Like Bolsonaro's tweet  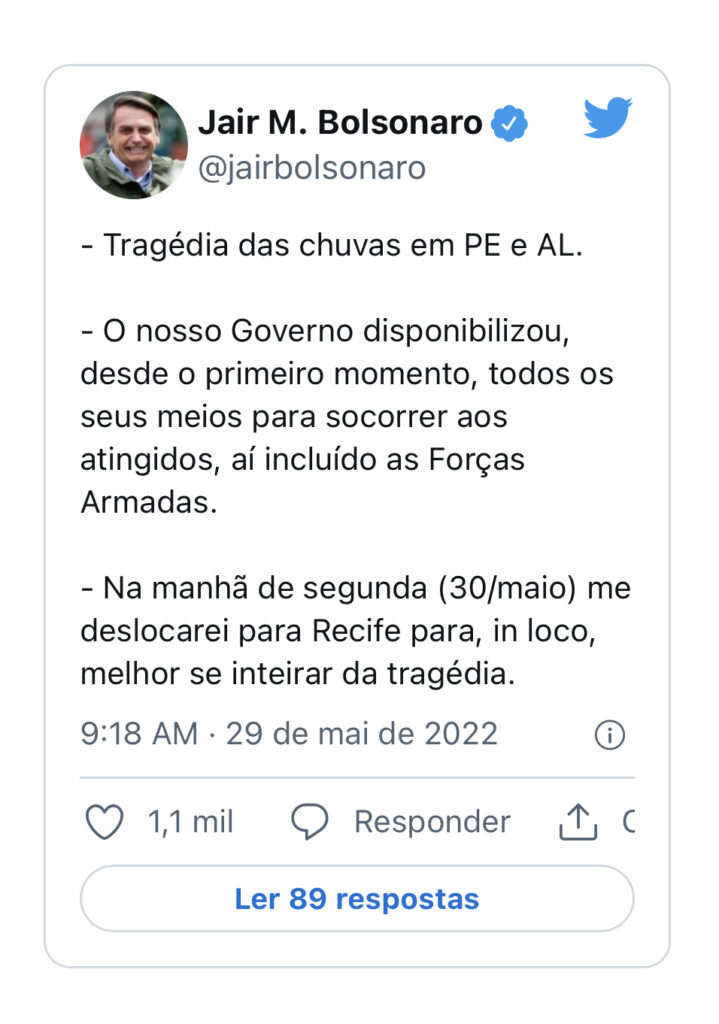104,822
